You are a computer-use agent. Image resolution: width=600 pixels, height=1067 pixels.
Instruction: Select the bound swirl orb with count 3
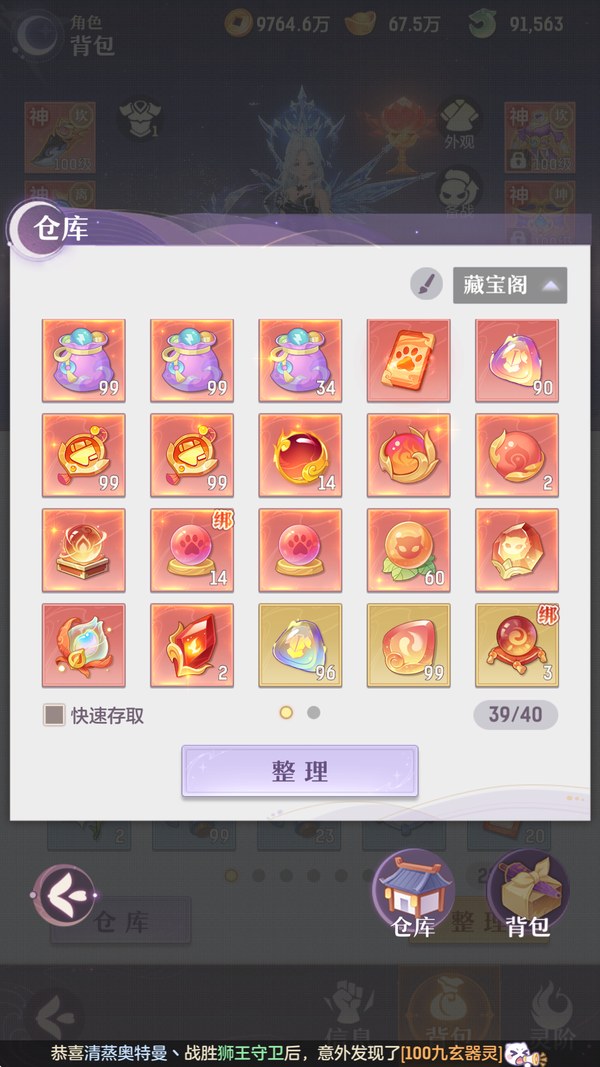(x=516, y=645)
